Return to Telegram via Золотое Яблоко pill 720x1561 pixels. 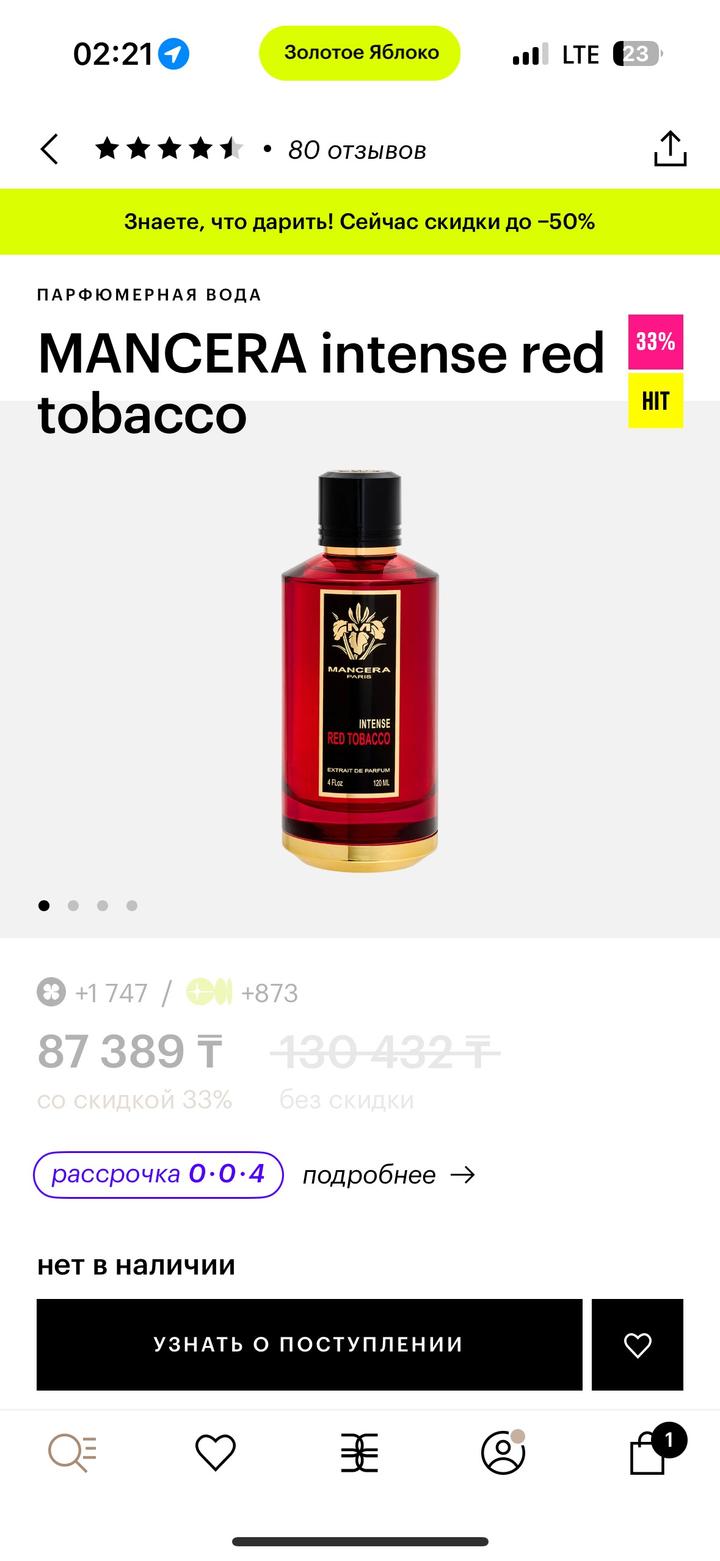tap(360, 53)
